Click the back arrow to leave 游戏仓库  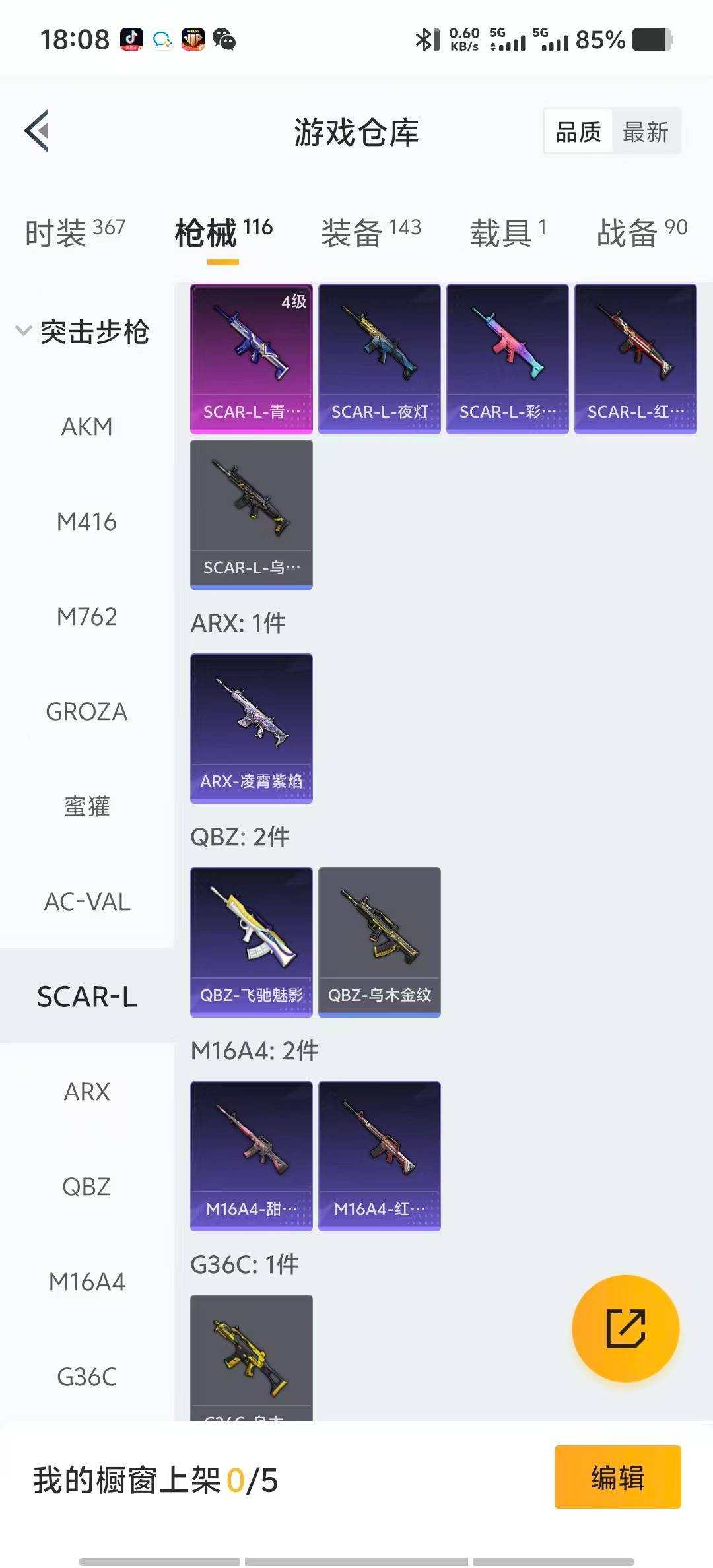[x=38, y=131]
